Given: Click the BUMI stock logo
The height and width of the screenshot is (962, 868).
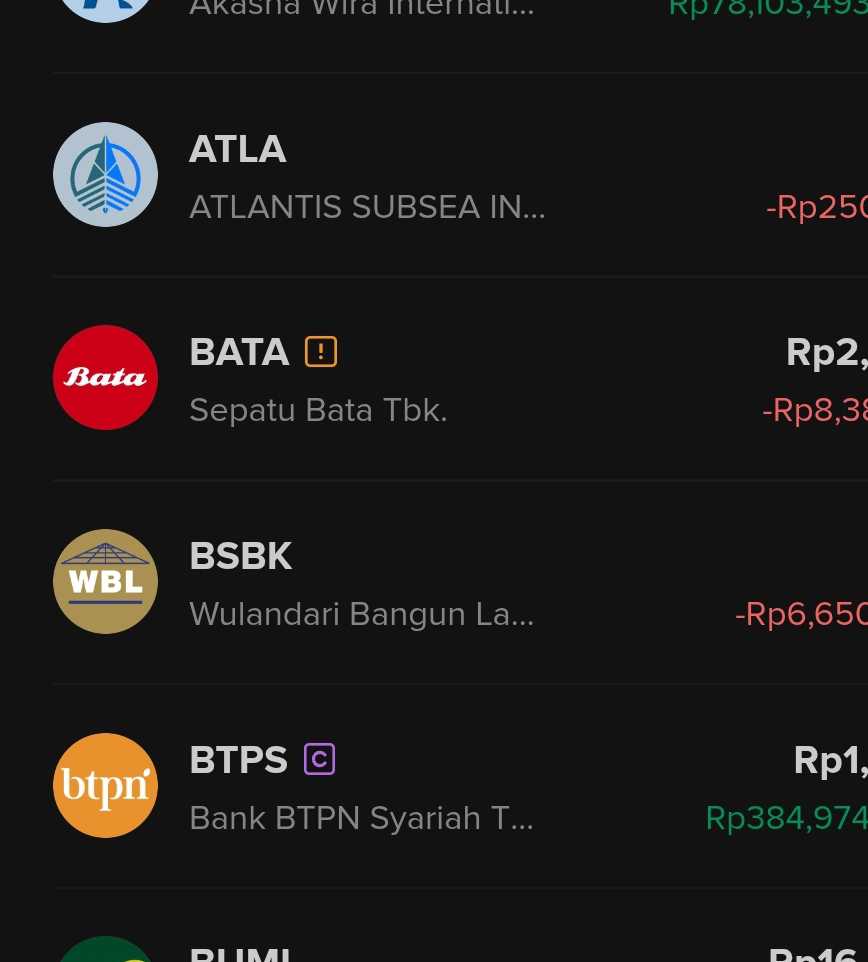Looking at the screenshot, I should pyautogui.click(x=105, y=948).
